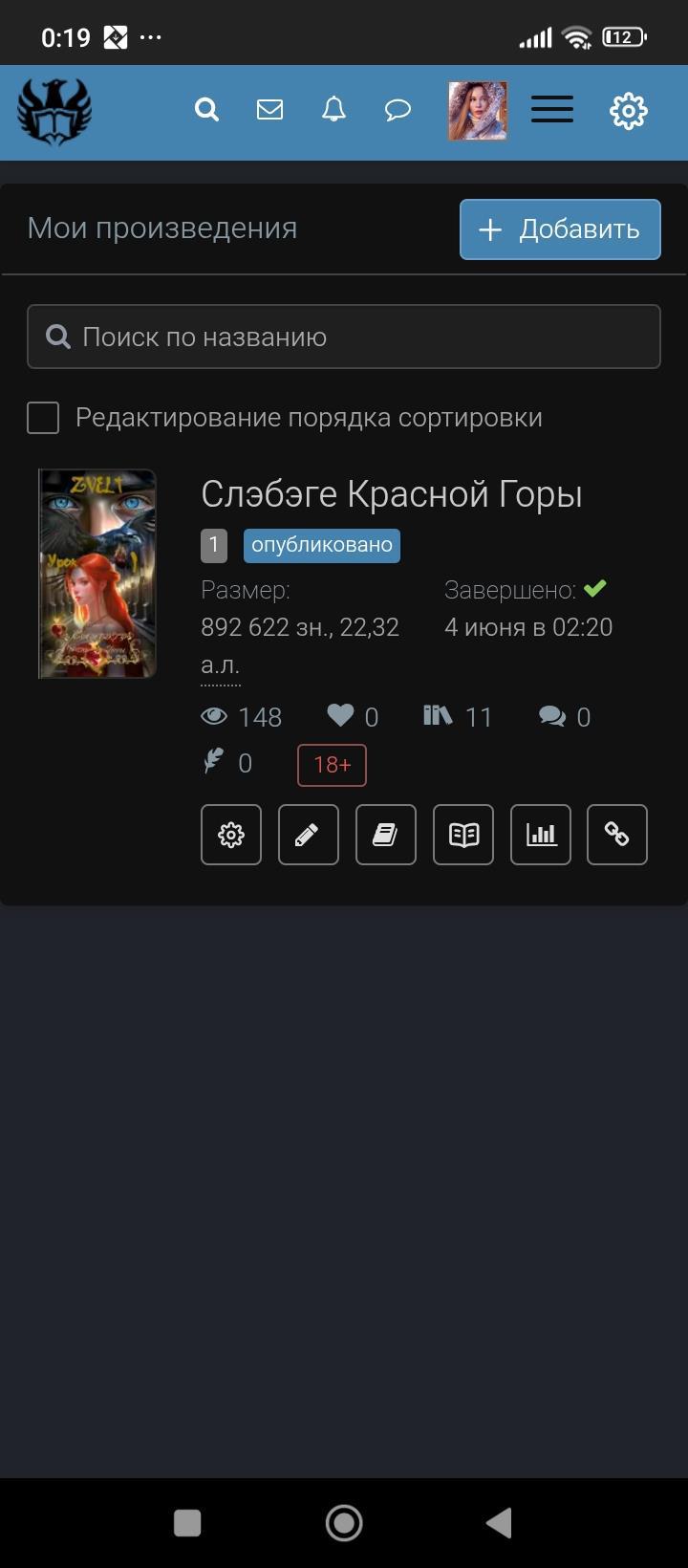Viewport: 688px width, 1568px height.
Task: Open the Слэбэге Красной Горы title link
Action: [392, 494]
